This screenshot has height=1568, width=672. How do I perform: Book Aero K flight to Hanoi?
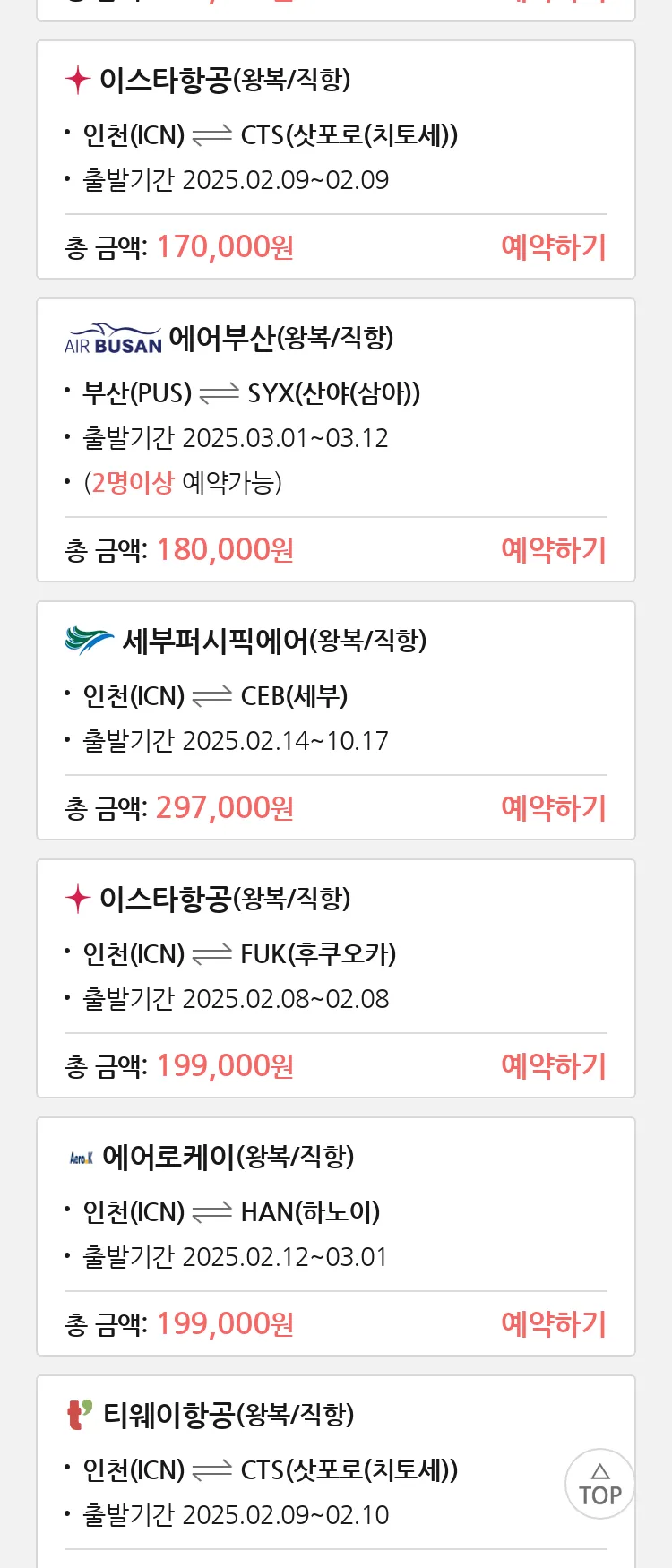(553, 1323)
